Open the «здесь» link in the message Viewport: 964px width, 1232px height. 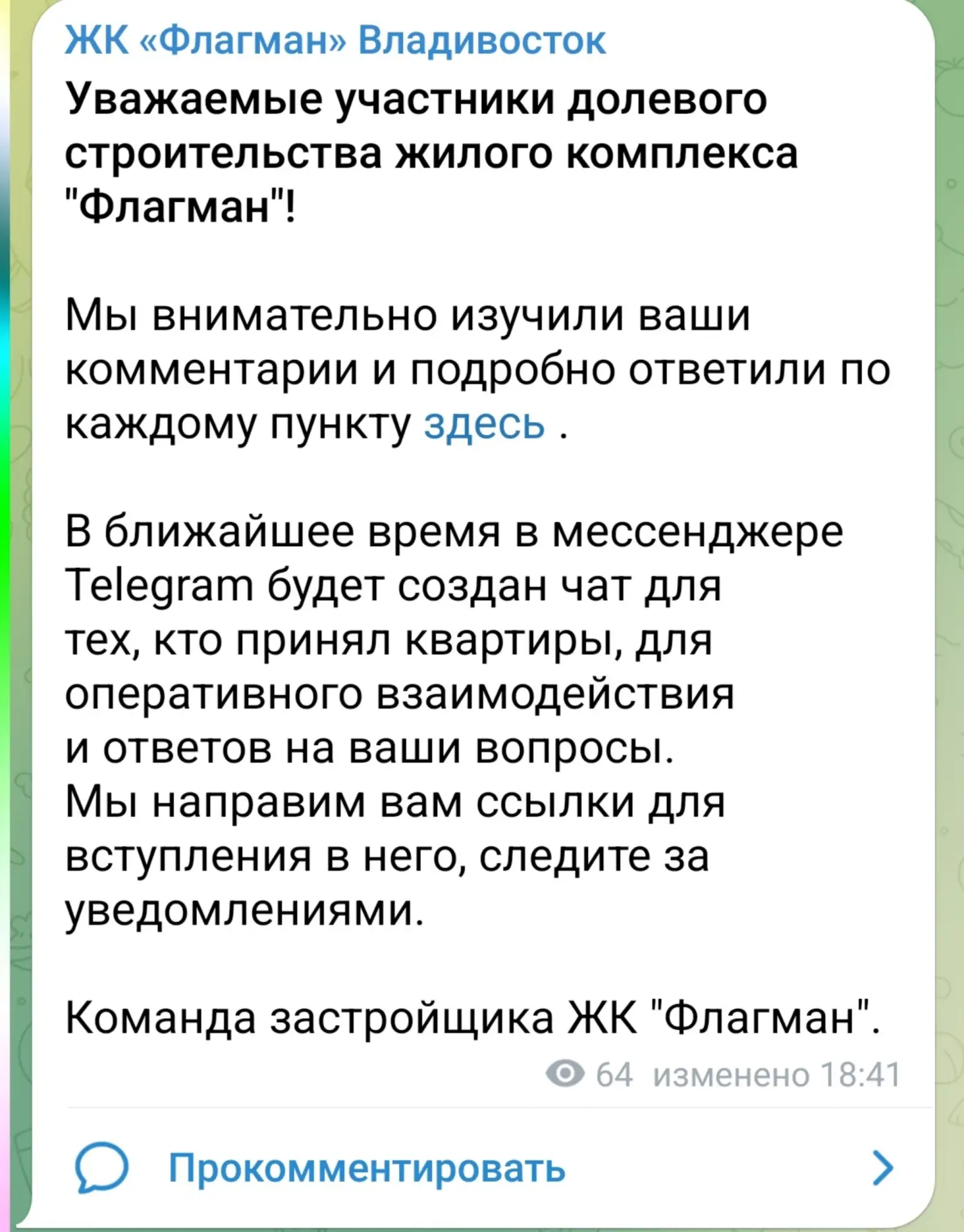pyautogui.click(x=485, y=424)
